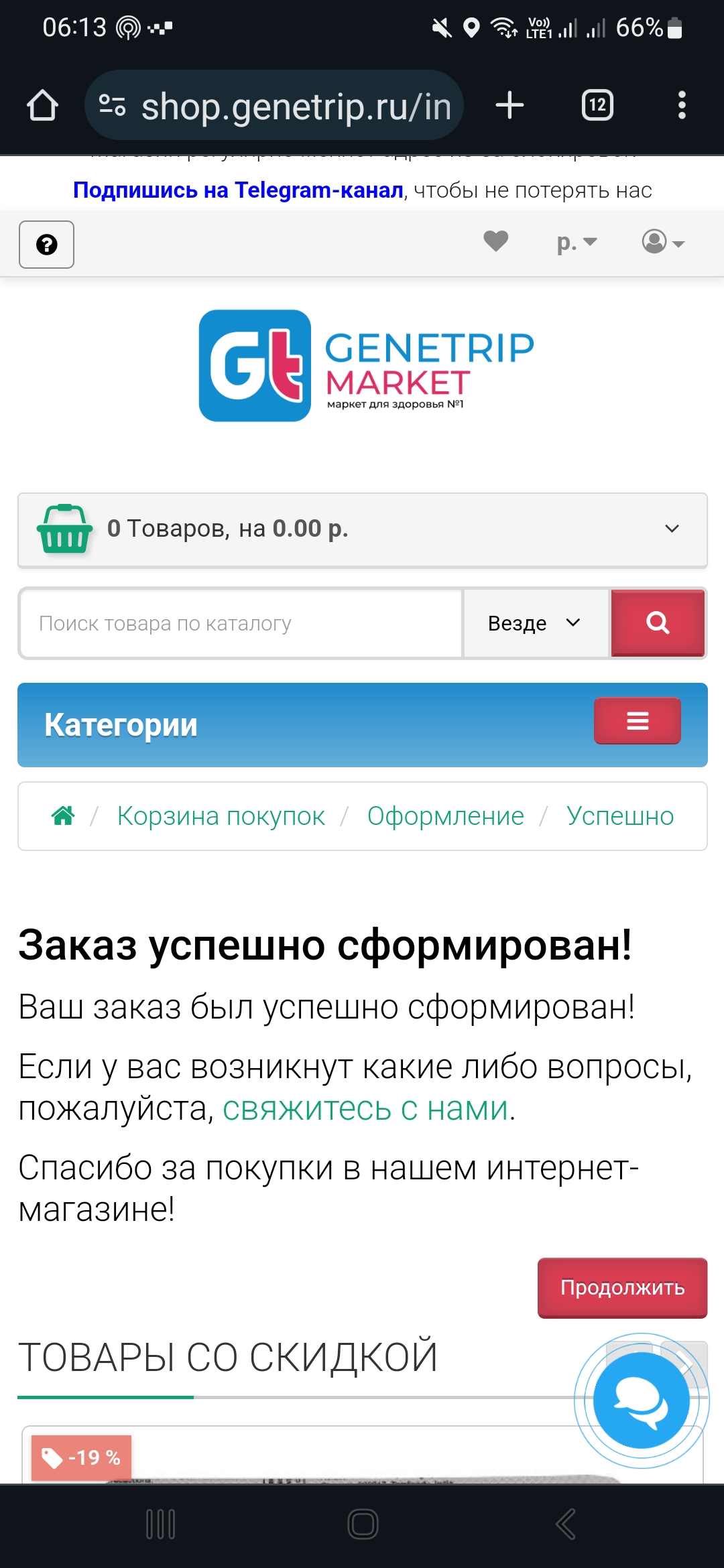Go to home via breadcrumb house icon
724x1568 pixels.
click(x=63, y=816)
